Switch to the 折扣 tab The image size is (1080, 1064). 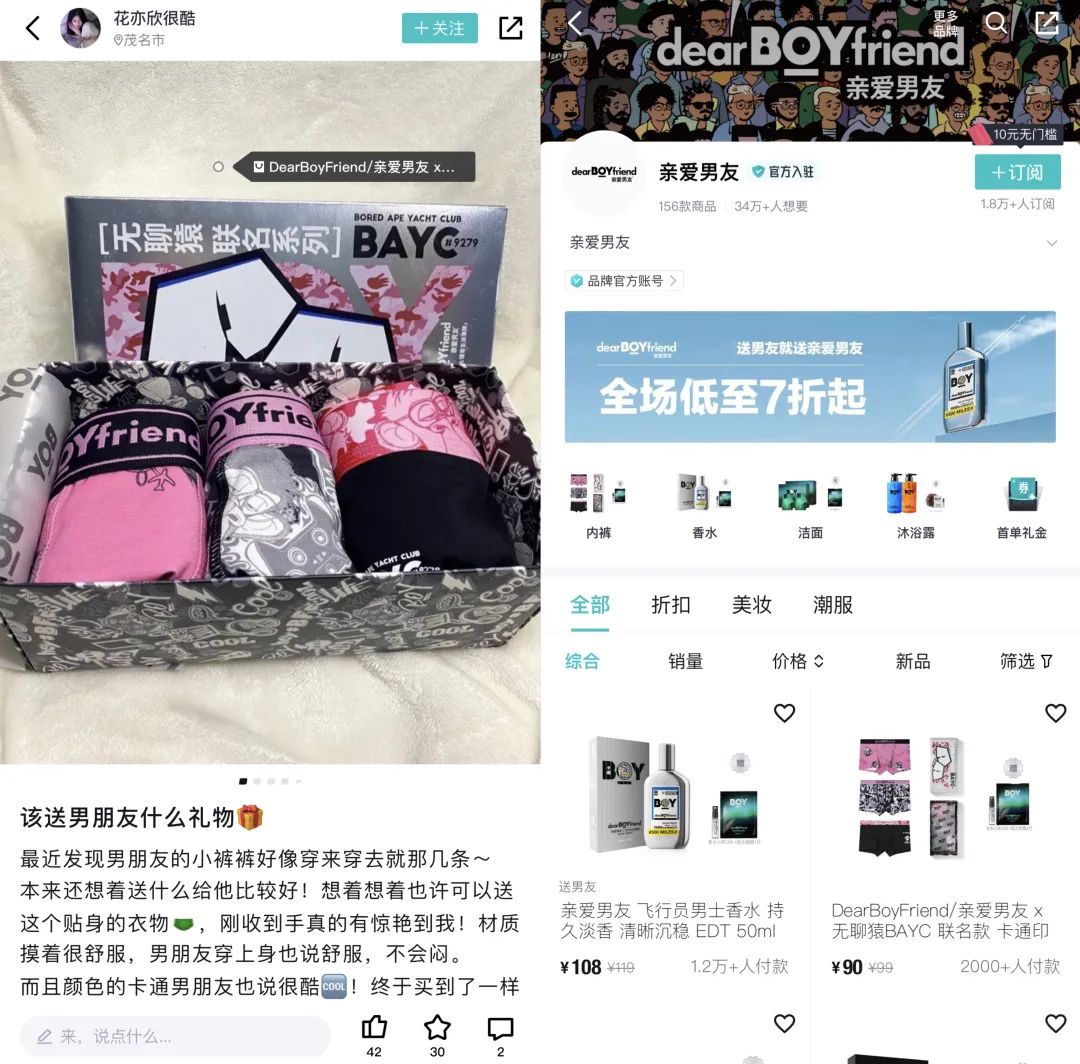(671, 605)
